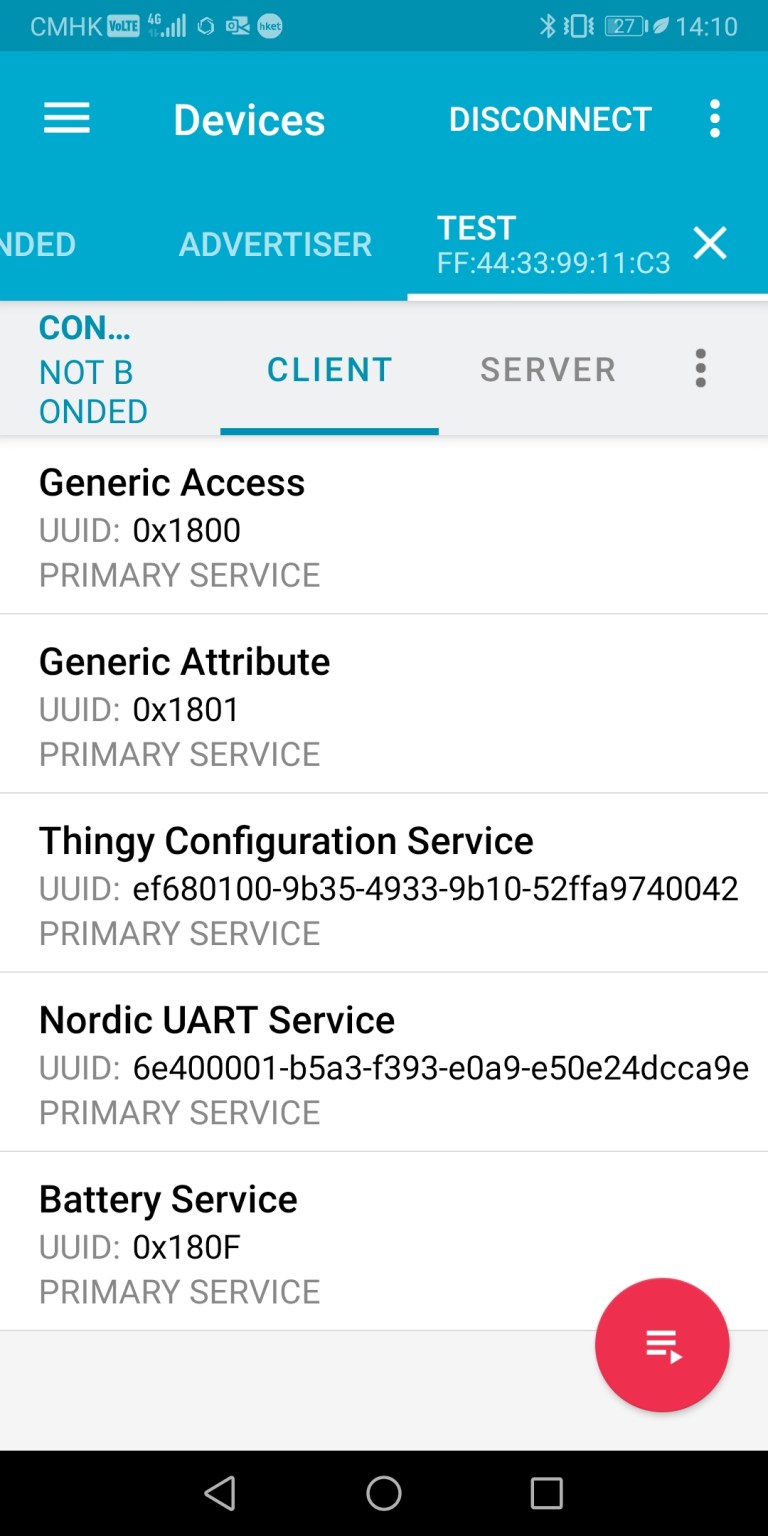768x1536 pixels.
Task: Open the overflow menu beside SERVER tab
Action: (x=700, y=368)
